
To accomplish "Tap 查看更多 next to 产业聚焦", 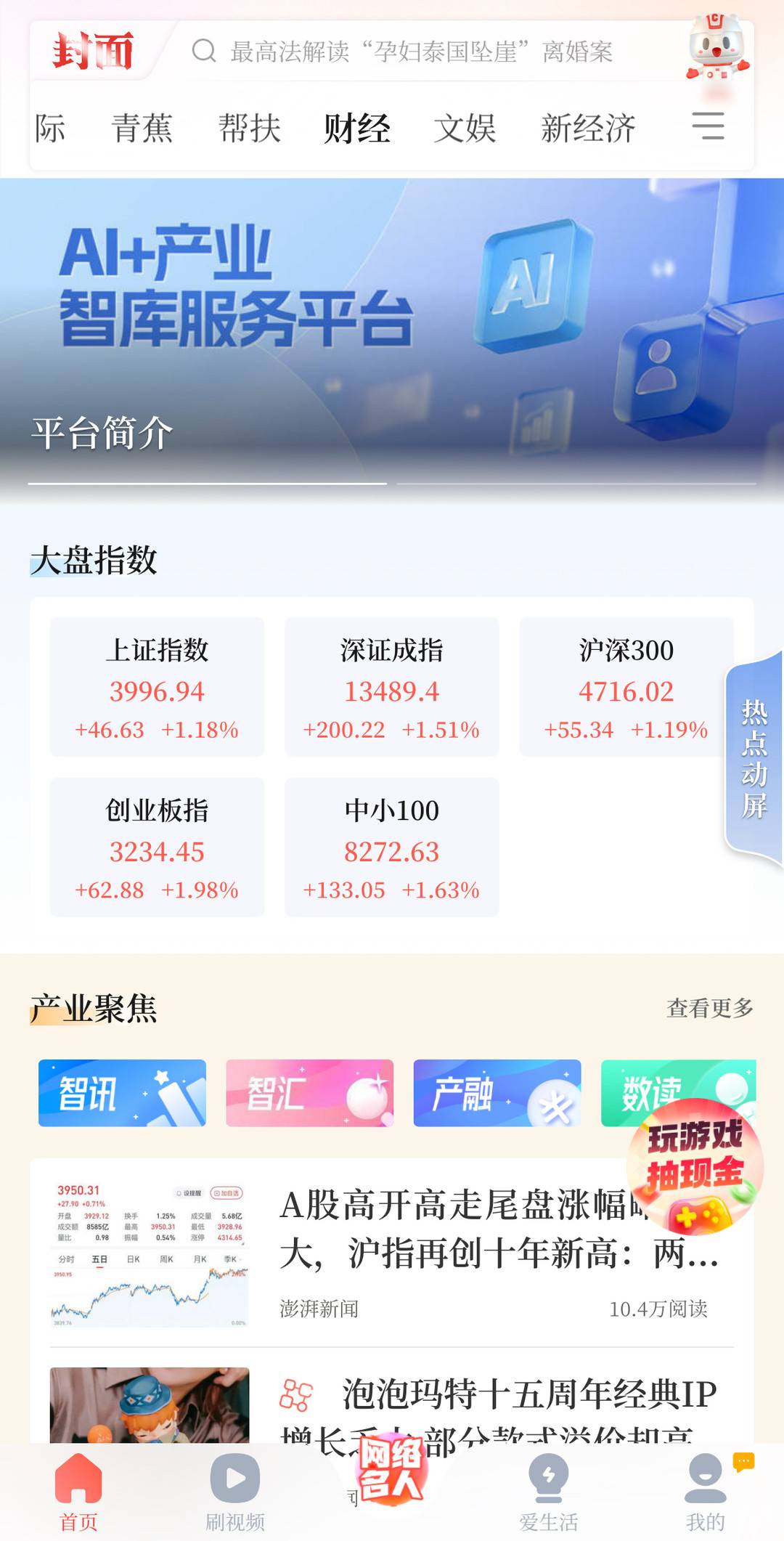I will [709, 1008].
